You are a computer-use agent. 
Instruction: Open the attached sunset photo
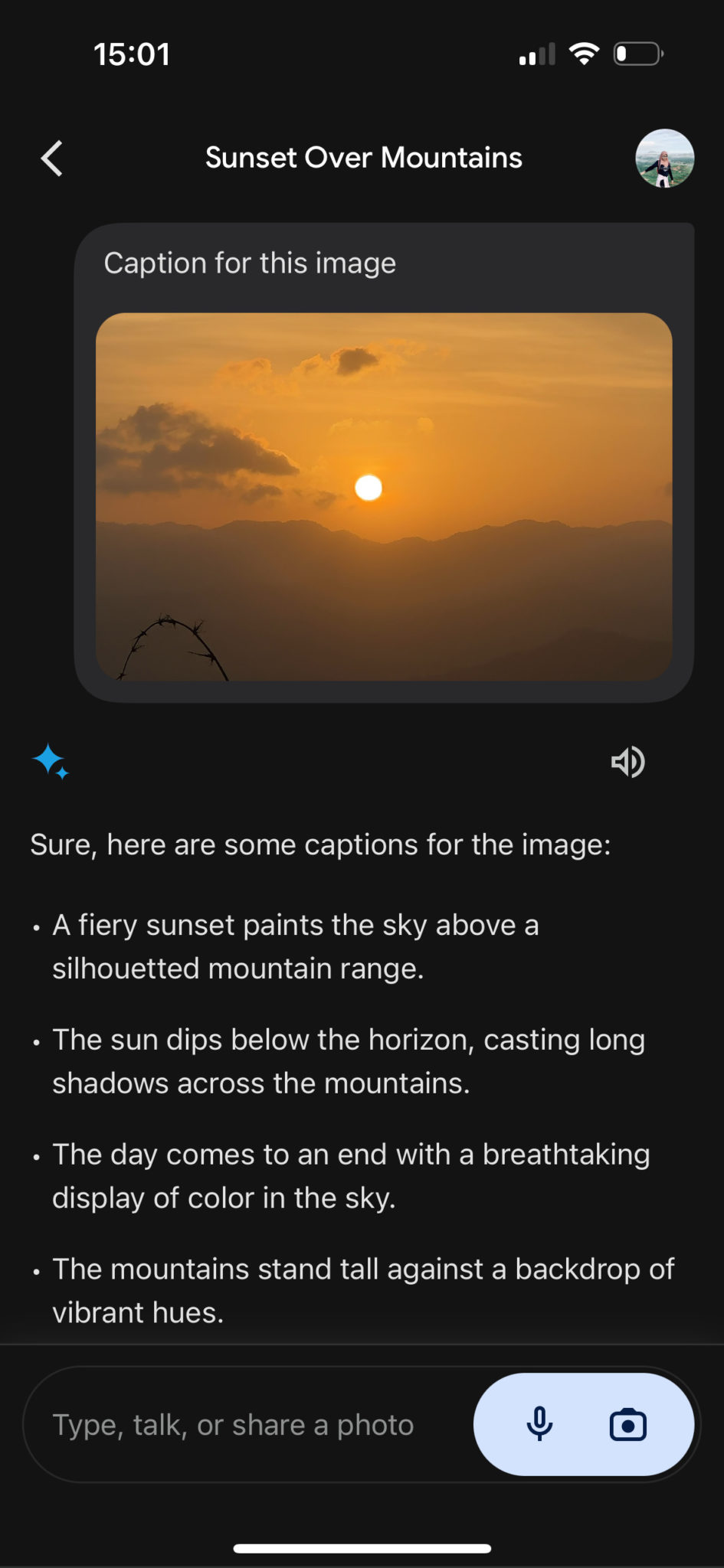pos(384,496)
